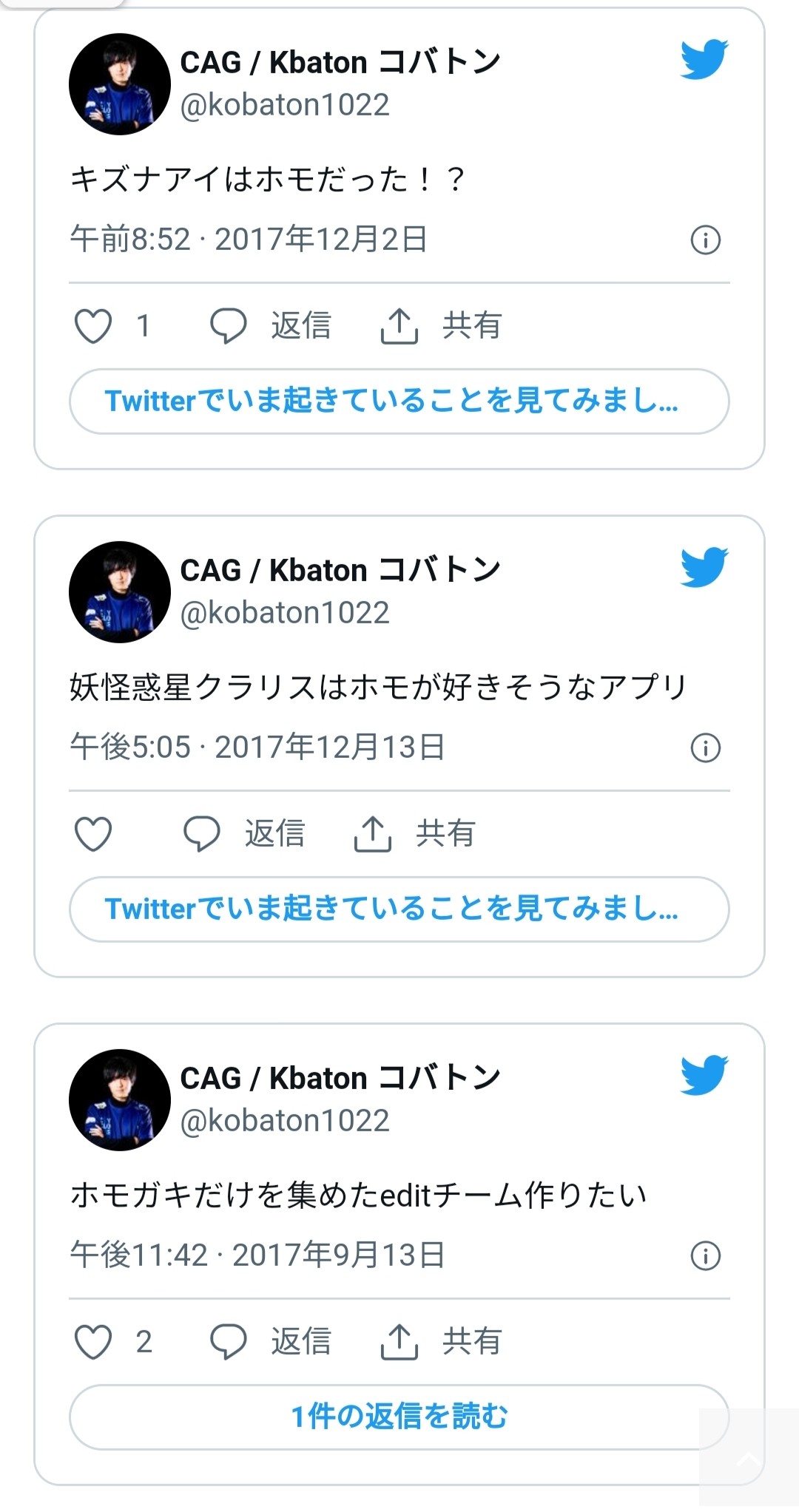799x1512 pixels.
Task: Open Twitter bird logo on December 2 tweet
Action: pyautogui.click(x=704, y=59)
